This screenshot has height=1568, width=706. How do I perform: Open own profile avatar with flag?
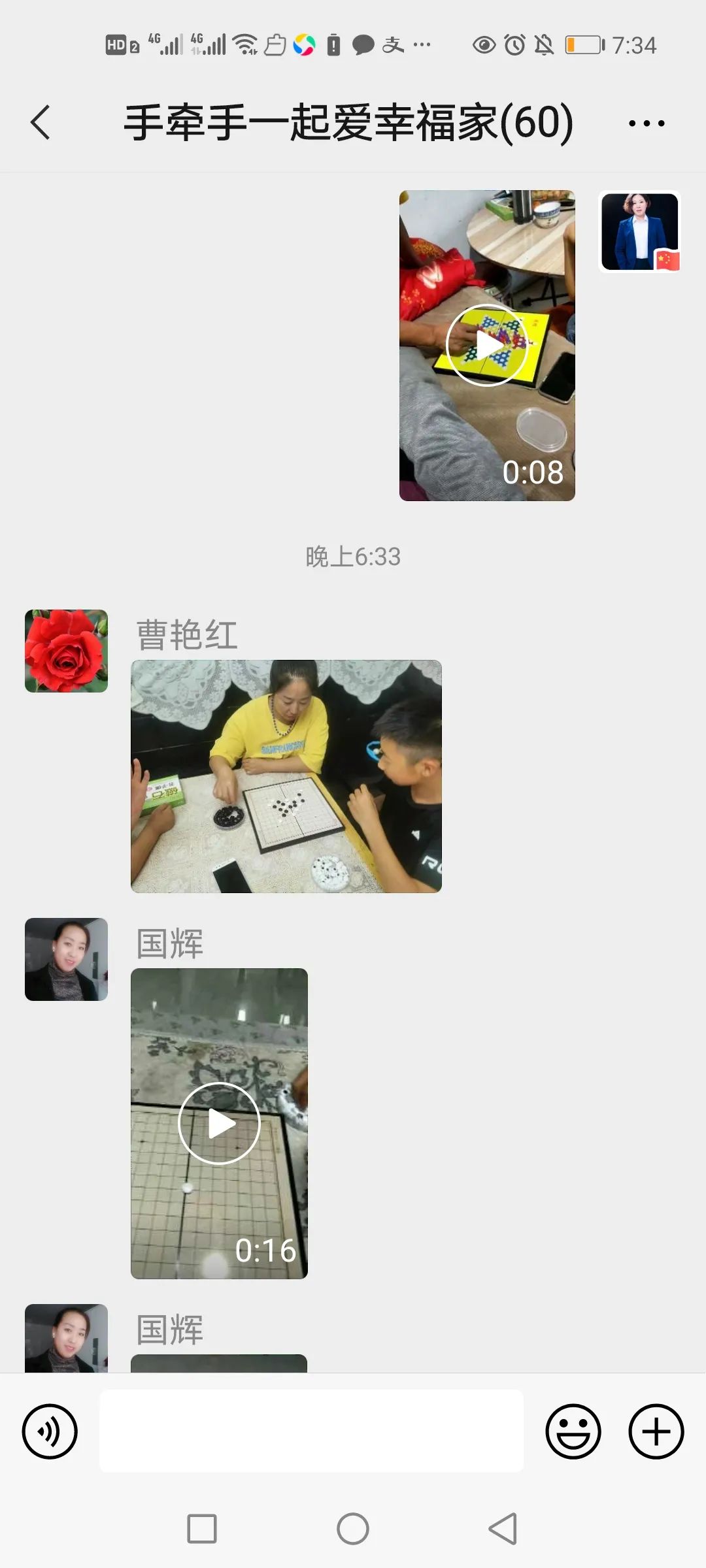pos(640,231)
